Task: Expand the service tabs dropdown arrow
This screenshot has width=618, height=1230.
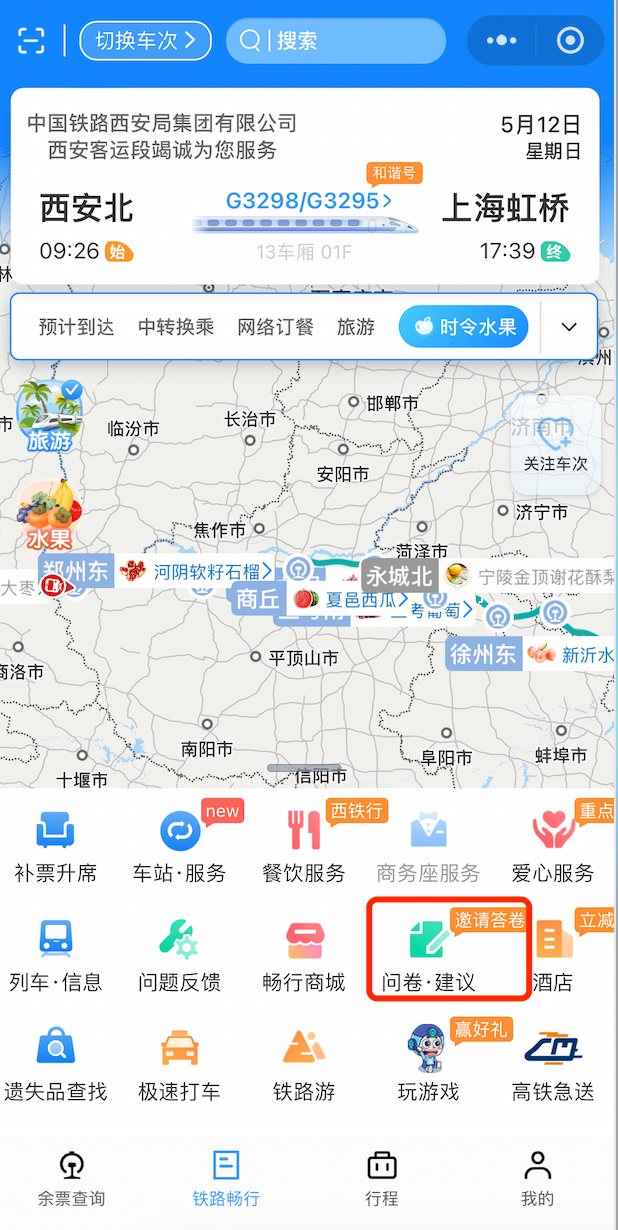Action: coord(569,327)
